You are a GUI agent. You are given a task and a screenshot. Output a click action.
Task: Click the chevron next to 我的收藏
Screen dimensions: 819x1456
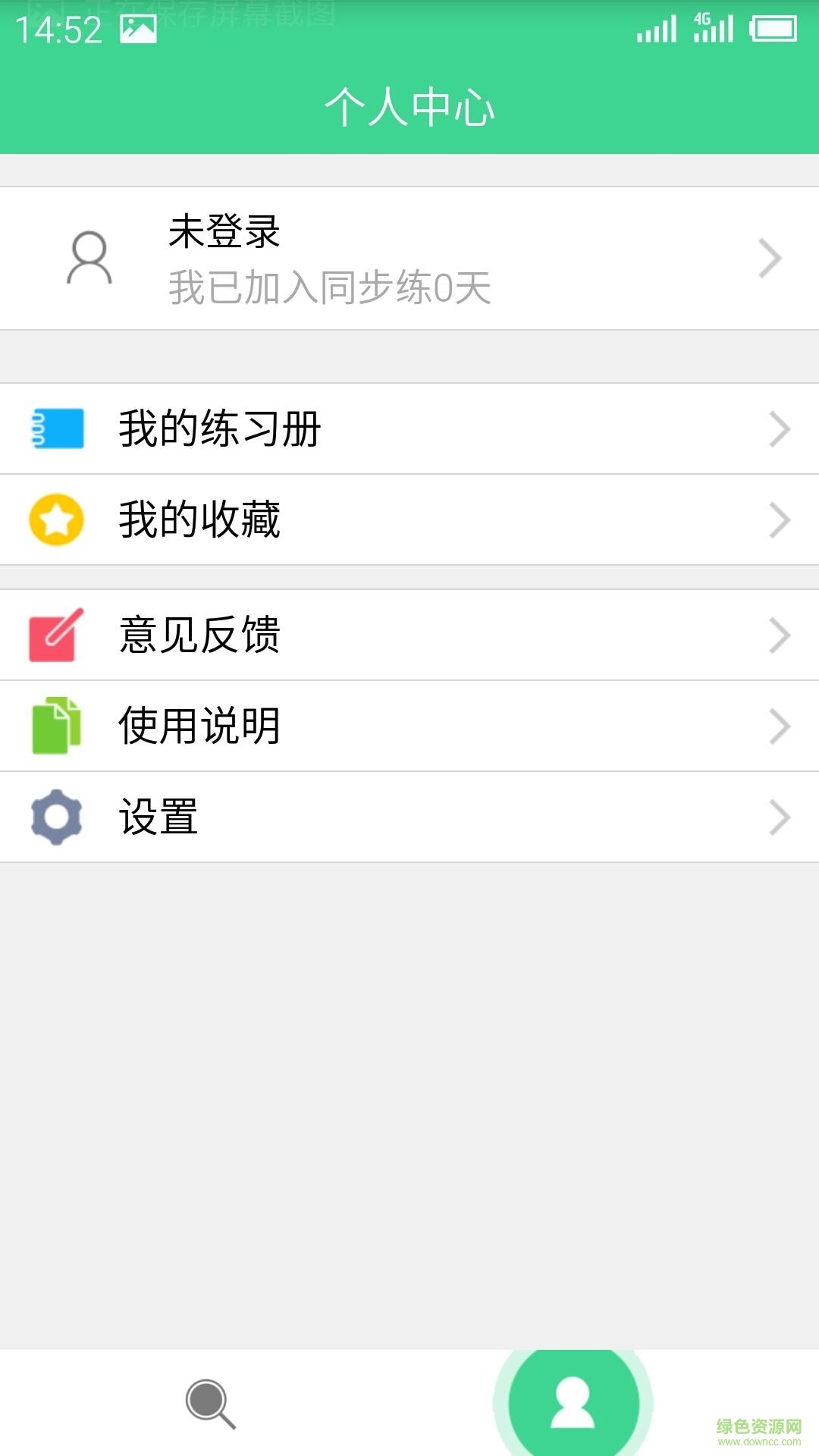click(778, 520)
